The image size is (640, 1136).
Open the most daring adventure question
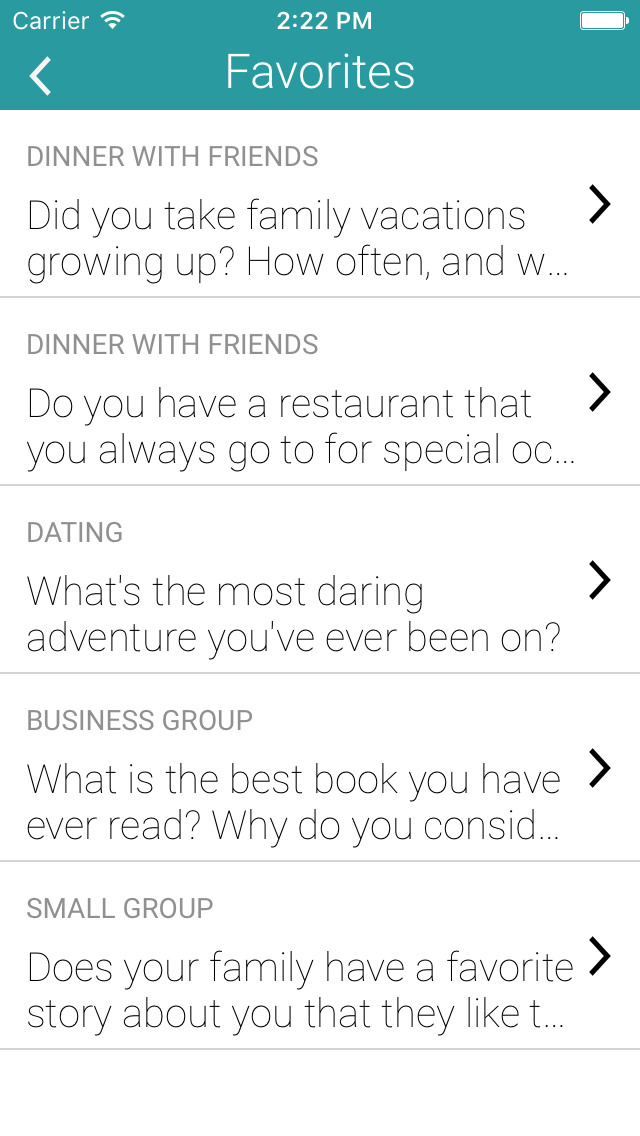click(x=320, y=580)
